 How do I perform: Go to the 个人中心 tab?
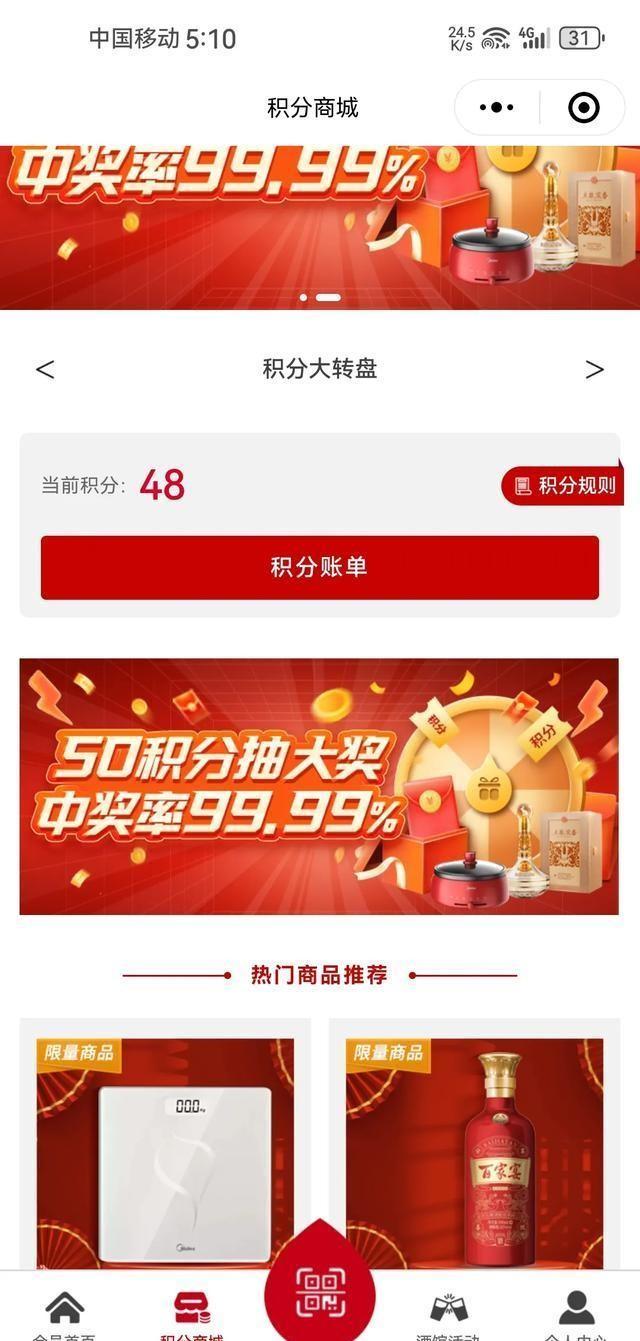(x=576, y=1312)
